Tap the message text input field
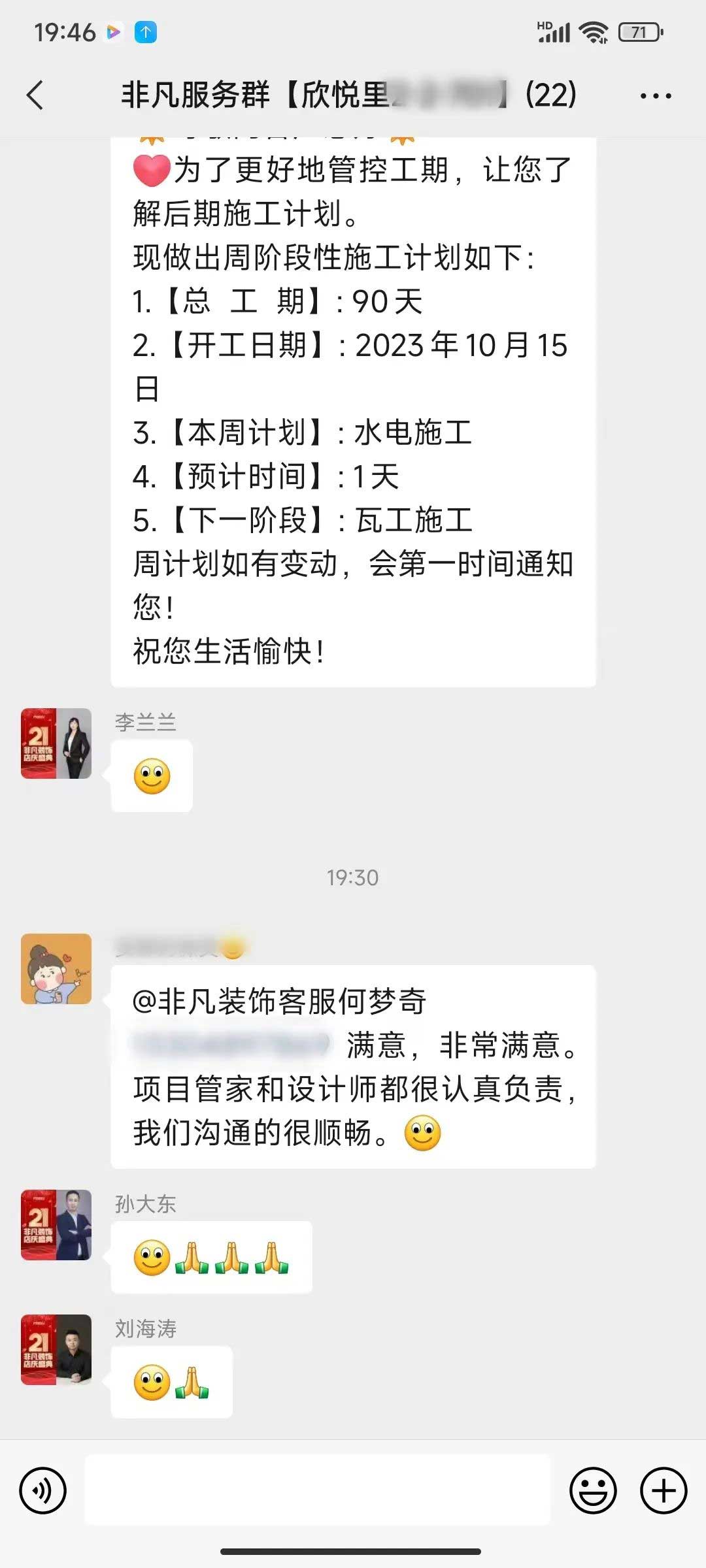The image size is (706, 1568). coord(318,1491)
